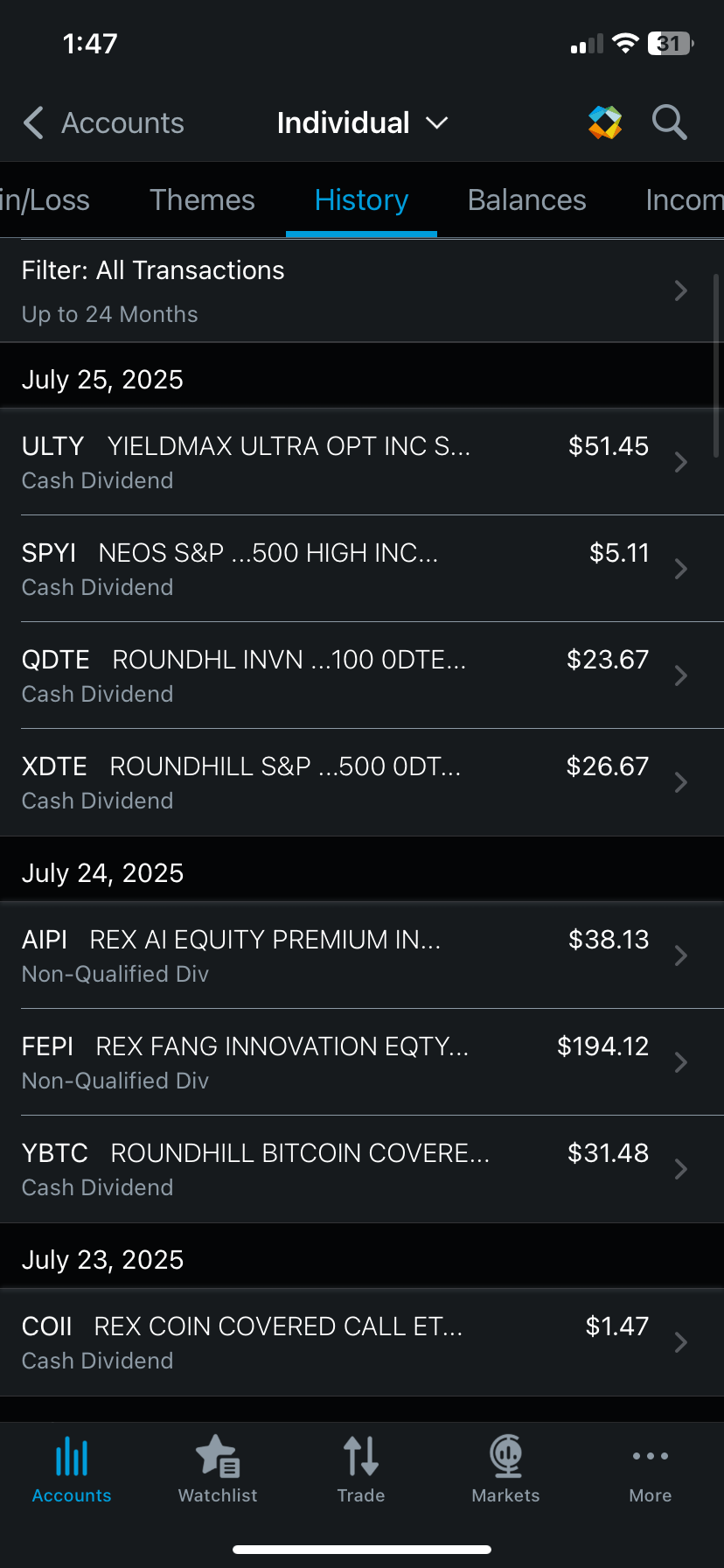Tap the colorful diamond icon in header
This screenshot has height=1568, width=724.
click(x=605, y=122)
